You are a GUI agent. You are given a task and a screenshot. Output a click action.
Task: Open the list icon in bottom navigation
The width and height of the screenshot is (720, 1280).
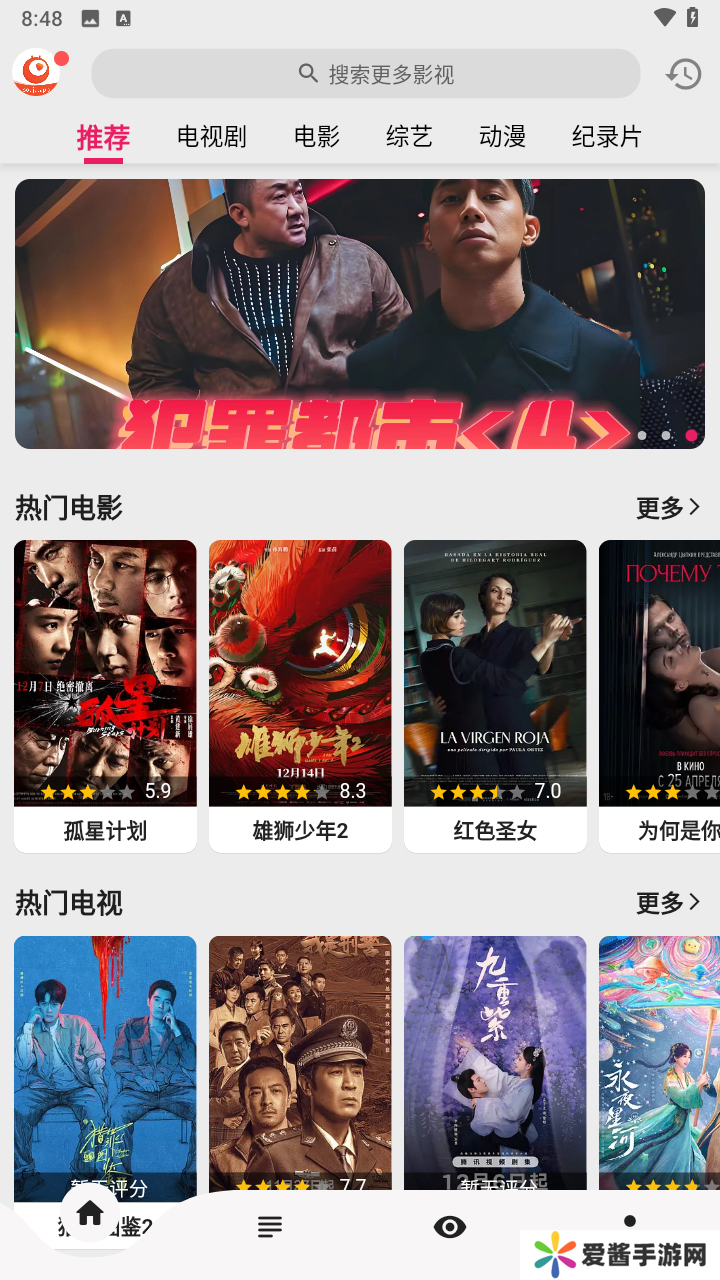click(x=270, y=1227)
